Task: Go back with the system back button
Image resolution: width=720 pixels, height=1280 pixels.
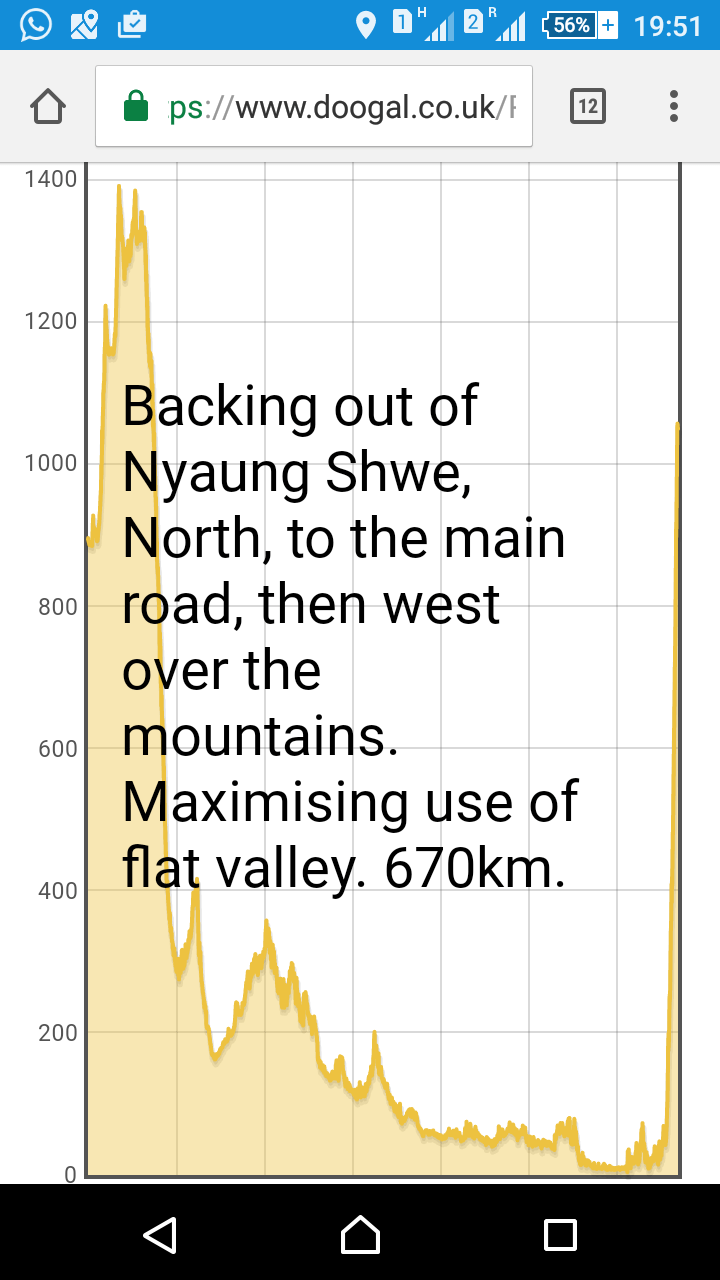Action: [x=160, y=1235]
